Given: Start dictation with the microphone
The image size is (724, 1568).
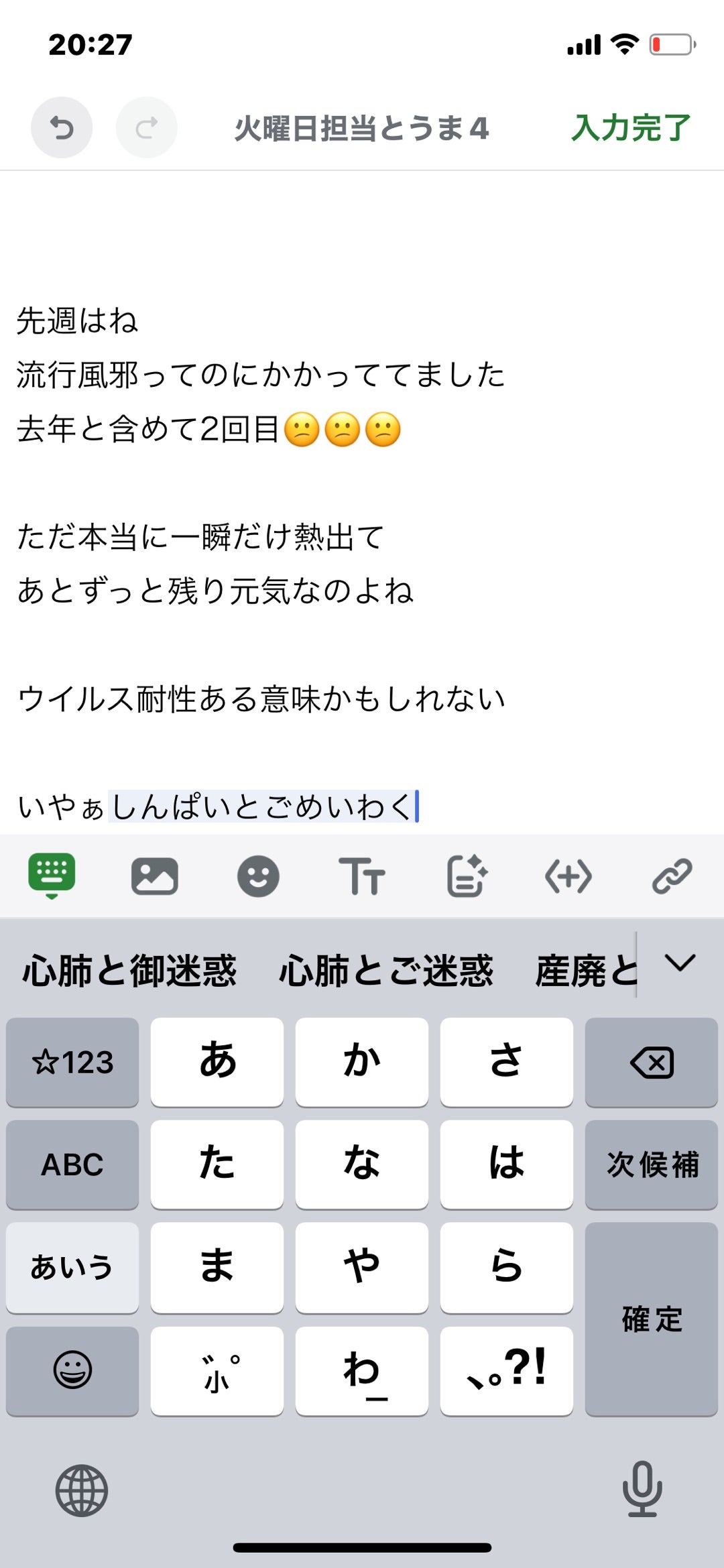Looking at the screenshot, I should [x=642, y=1488].
